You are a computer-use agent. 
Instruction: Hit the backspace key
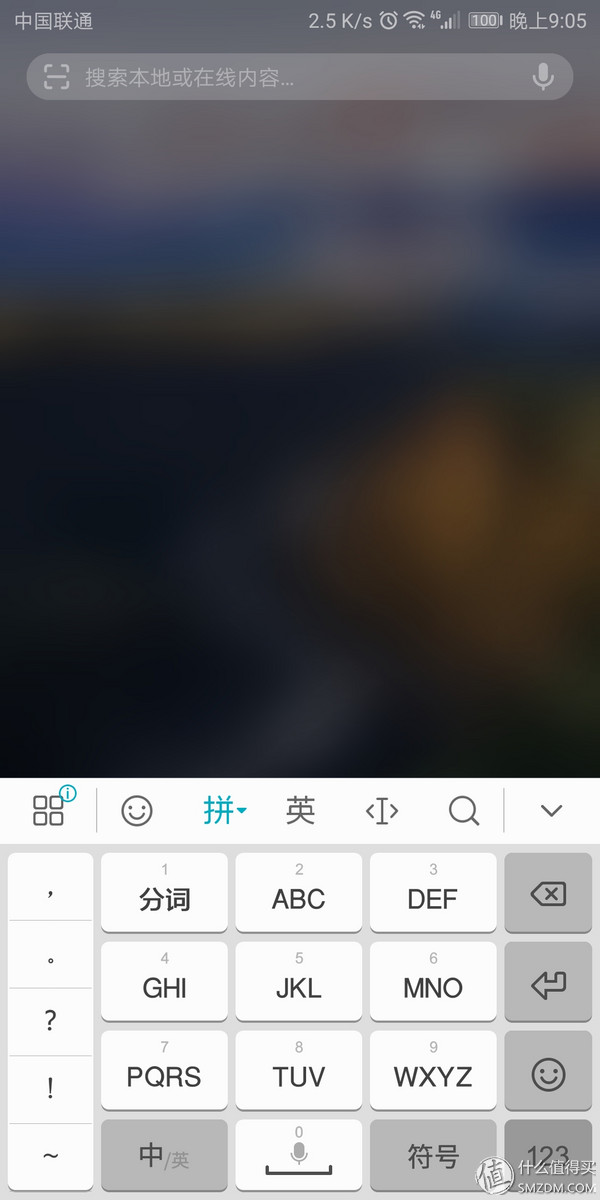[x=548, y=892]
